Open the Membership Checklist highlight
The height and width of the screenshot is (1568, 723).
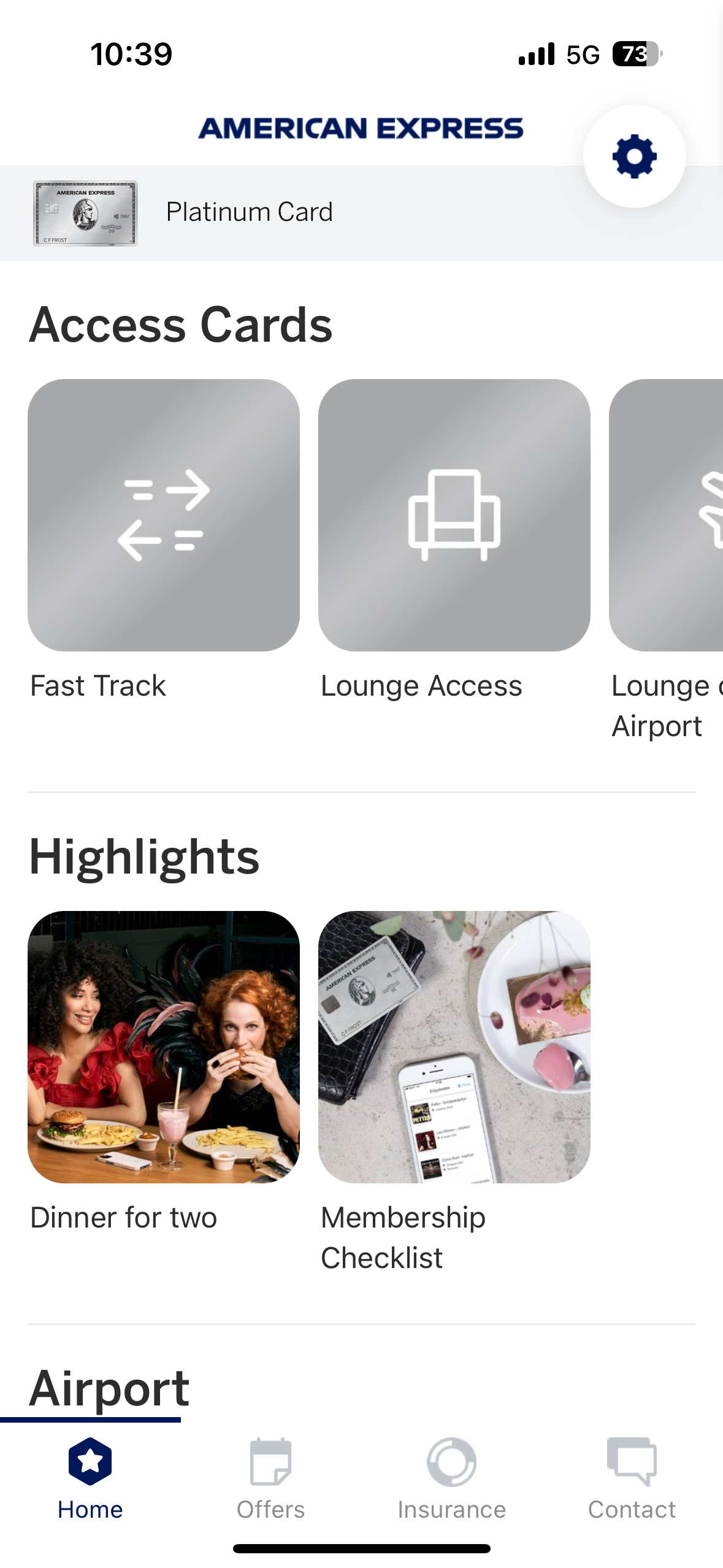pos(454,1047)
